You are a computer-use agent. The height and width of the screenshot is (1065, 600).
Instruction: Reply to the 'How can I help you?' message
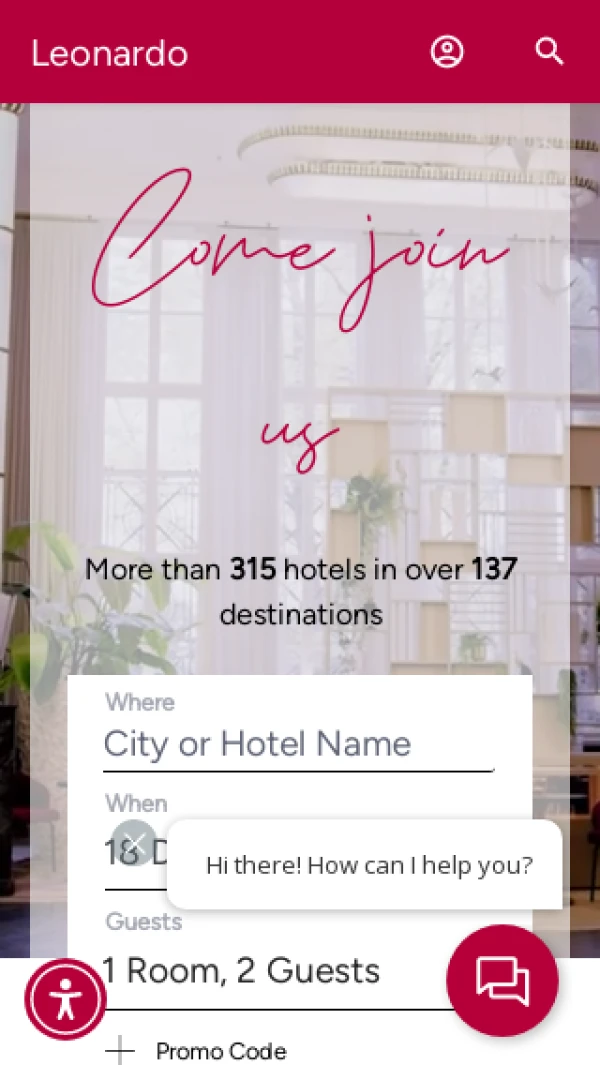[368, 865]
